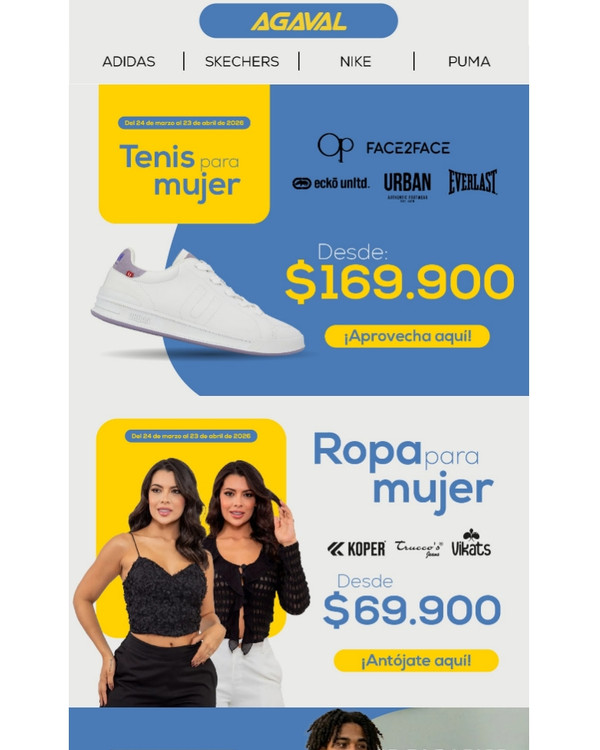Select the PUMA brand link
Screen dimensions: 600x750
tap(469, 61)
